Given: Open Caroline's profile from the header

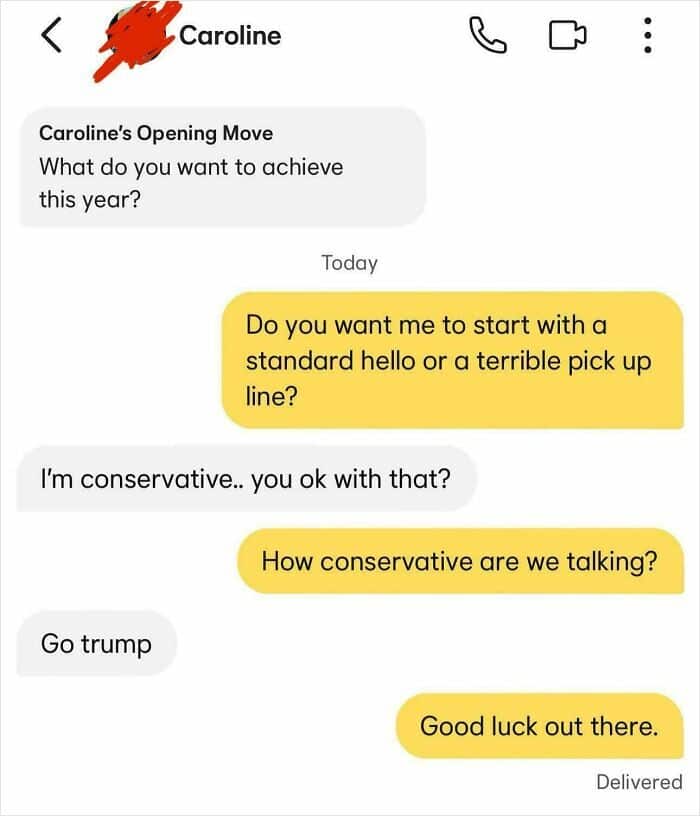Looking at the screenshot, I should (x=229, y=36).
